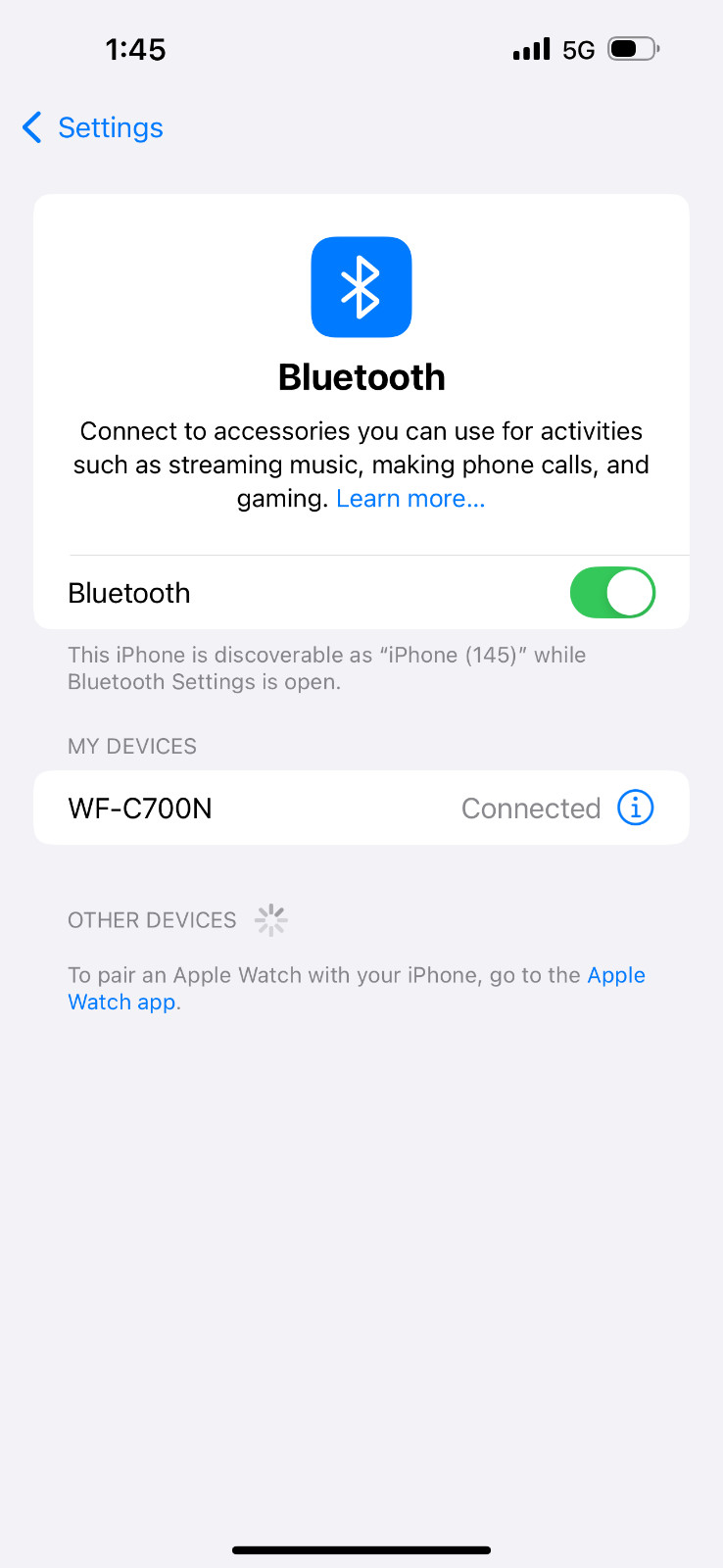
Task: Turn off the Bluetooth switch
Action: [612, 593]
